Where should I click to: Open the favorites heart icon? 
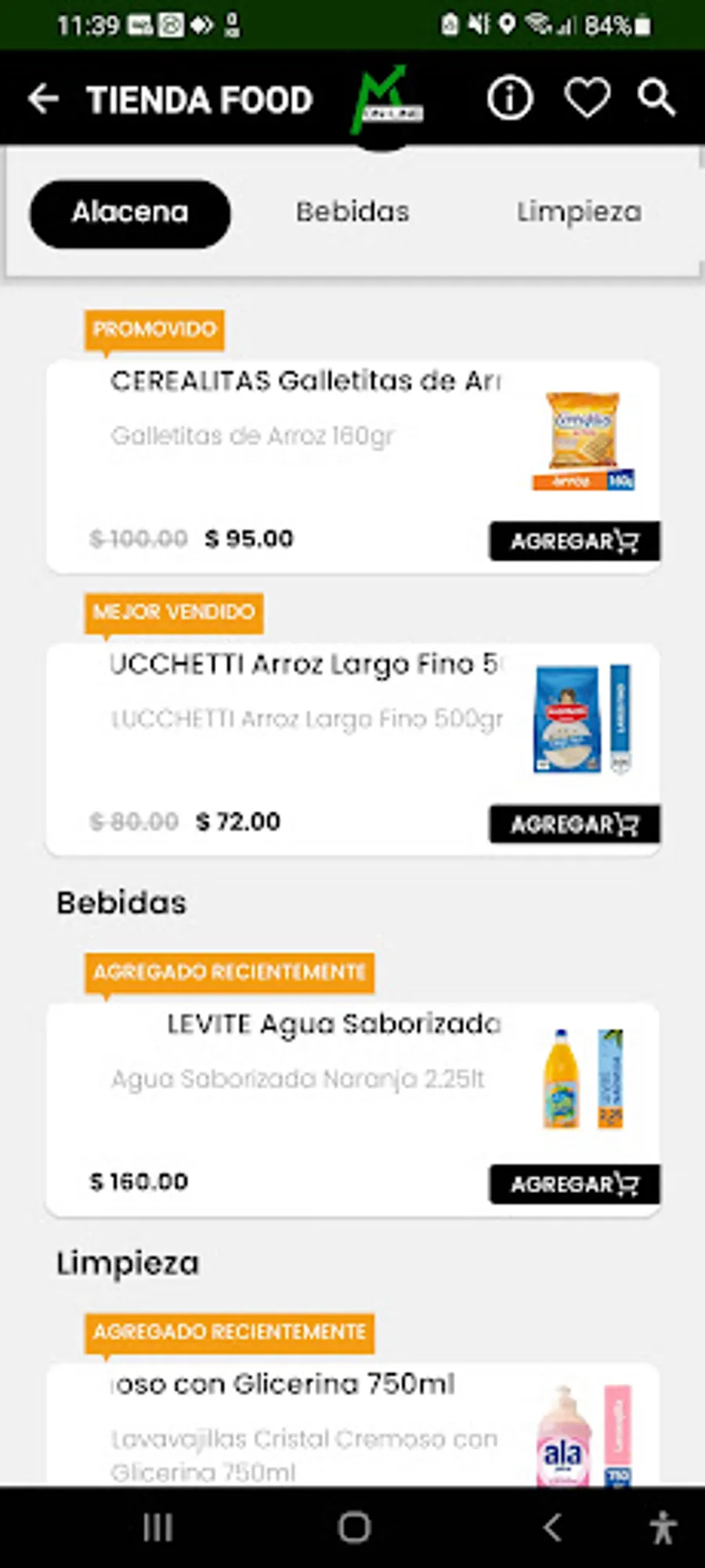[x=587, y=99]
